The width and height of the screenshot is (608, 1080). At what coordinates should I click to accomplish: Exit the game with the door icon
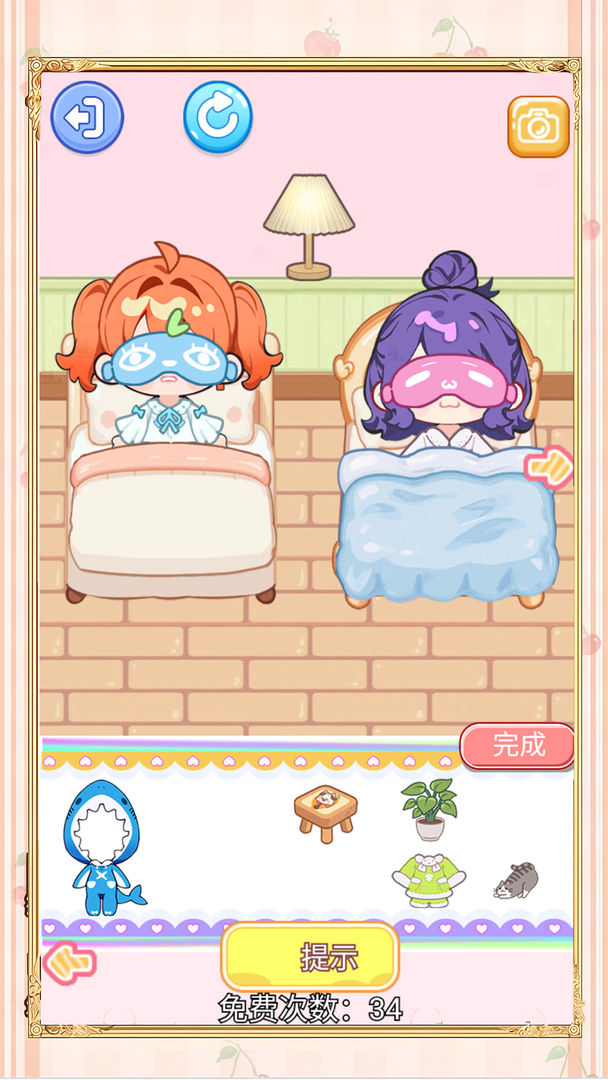click(87, 117)
